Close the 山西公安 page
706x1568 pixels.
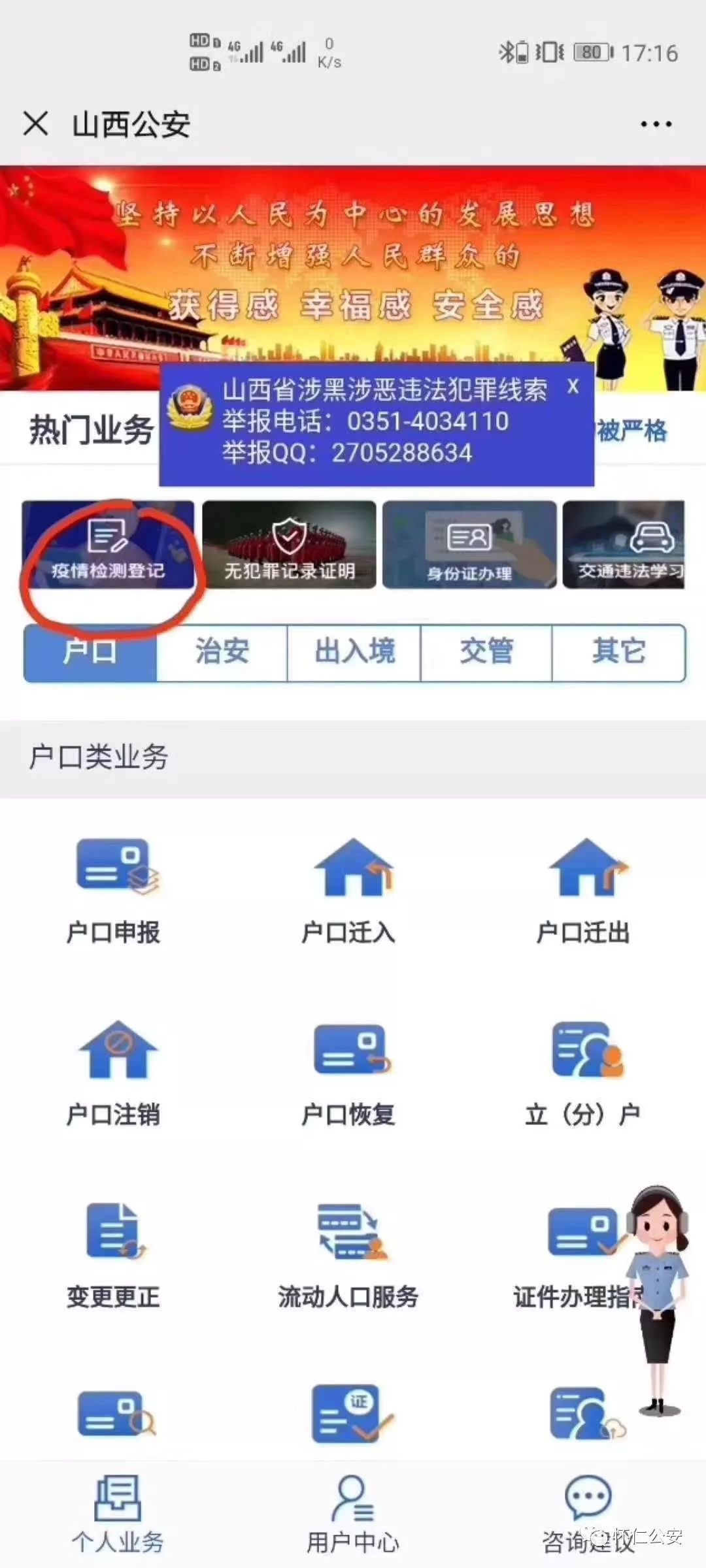[35, 123]
